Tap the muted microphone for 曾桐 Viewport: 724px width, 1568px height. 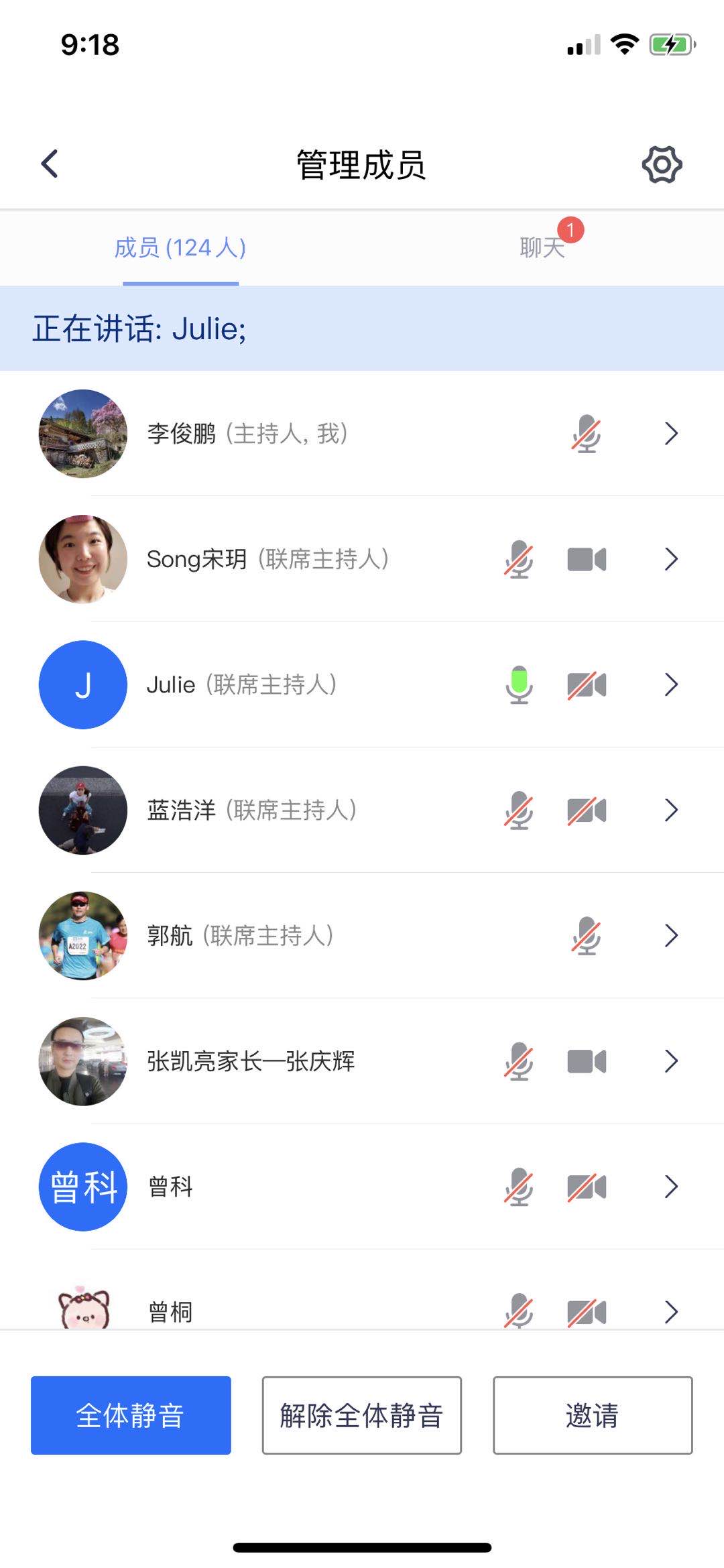click(519, 1311)
